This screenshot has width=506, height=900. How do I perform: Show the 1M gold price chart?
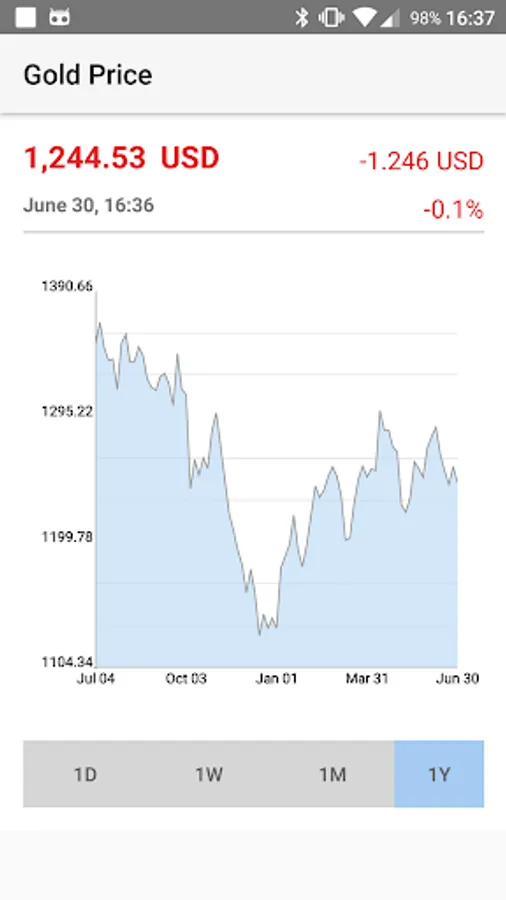(333, 774)
